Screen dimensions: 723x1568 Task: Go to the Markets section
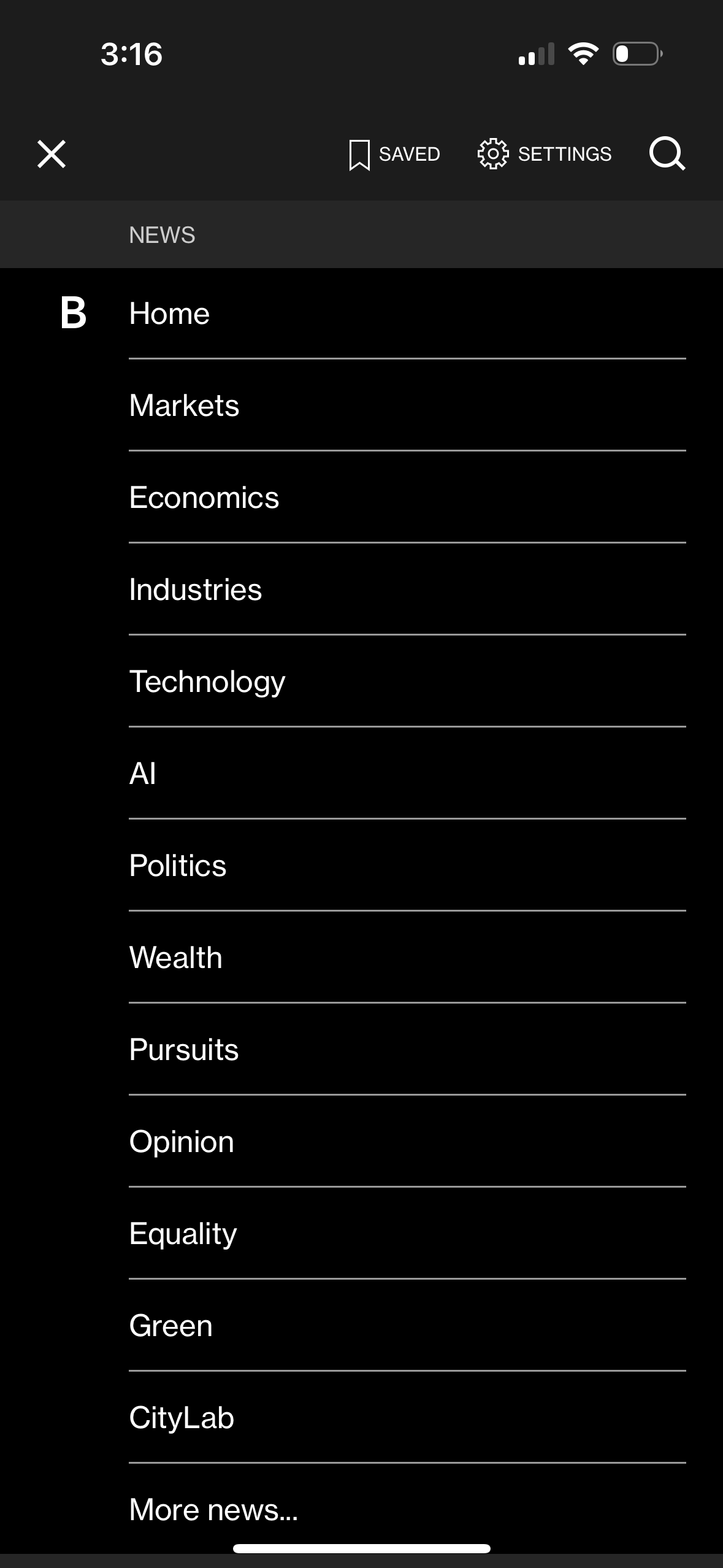pyautogui.click(x=183, y=405)
